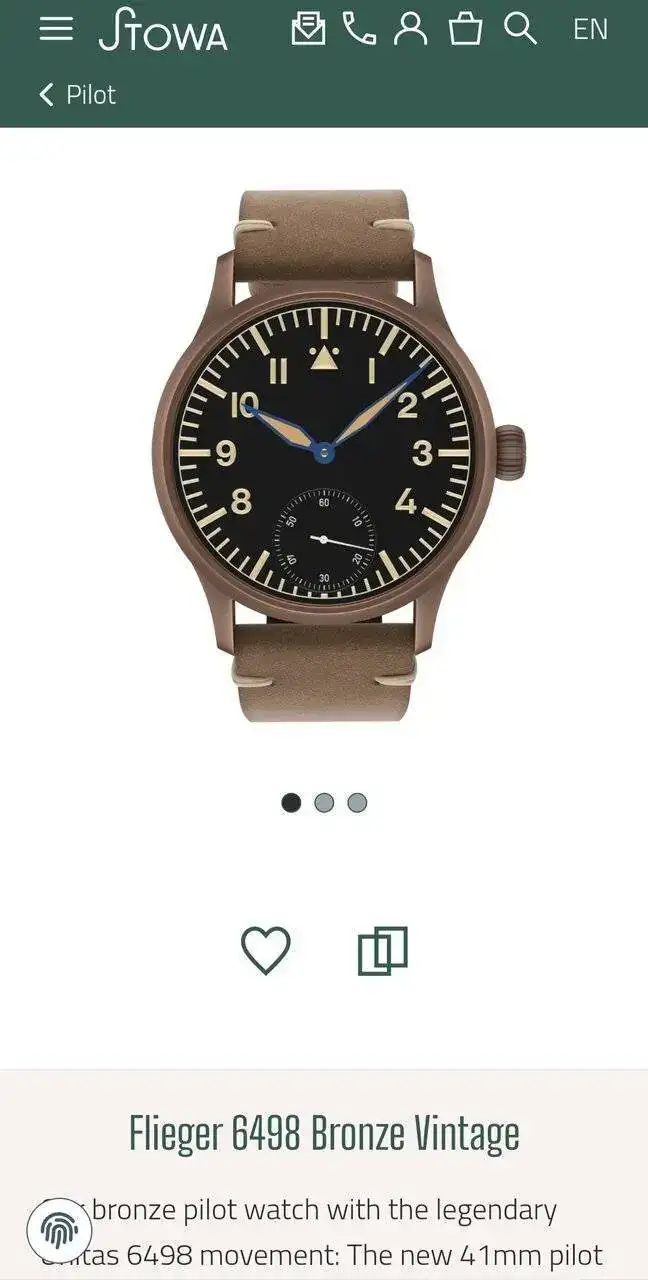Tap the STOWA logo to go home
Viewport: 648px width, 1280px height.
pyautogui.click(x=163, y=30)
